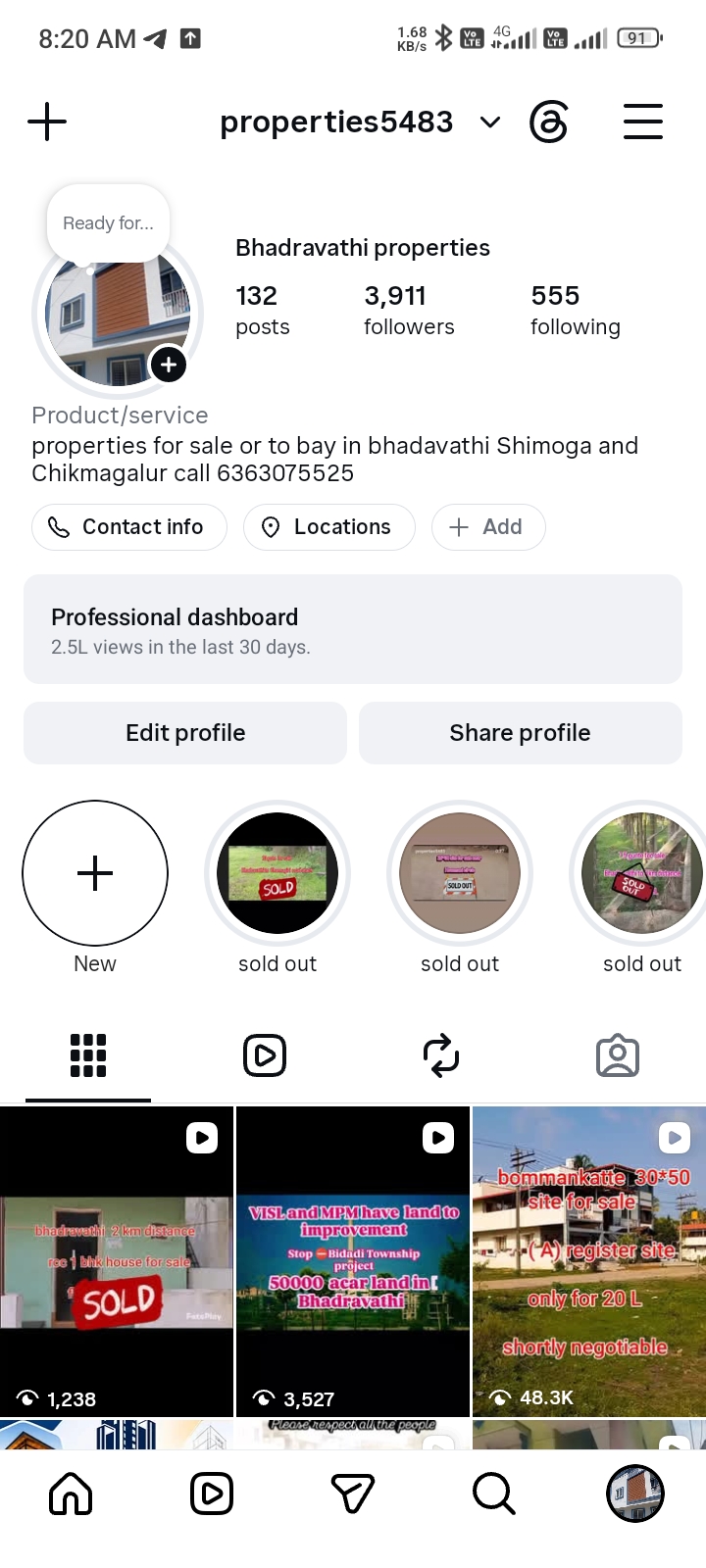Screen dimensions: 706x1568
Task: Open Contact info
Action: click(x=129, y=527)
